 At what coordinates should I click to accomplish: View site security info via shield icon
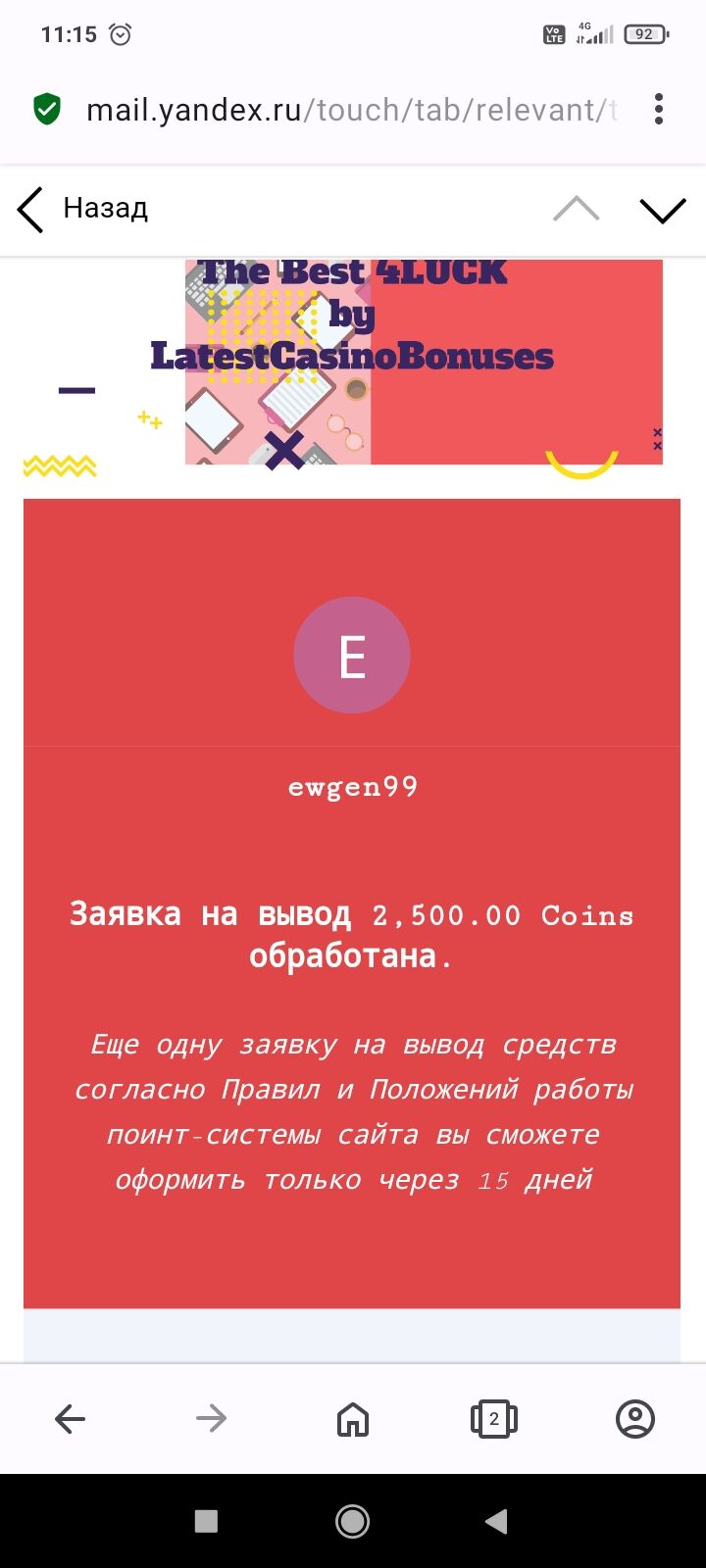pyautogui.click(x=46, y=110)
